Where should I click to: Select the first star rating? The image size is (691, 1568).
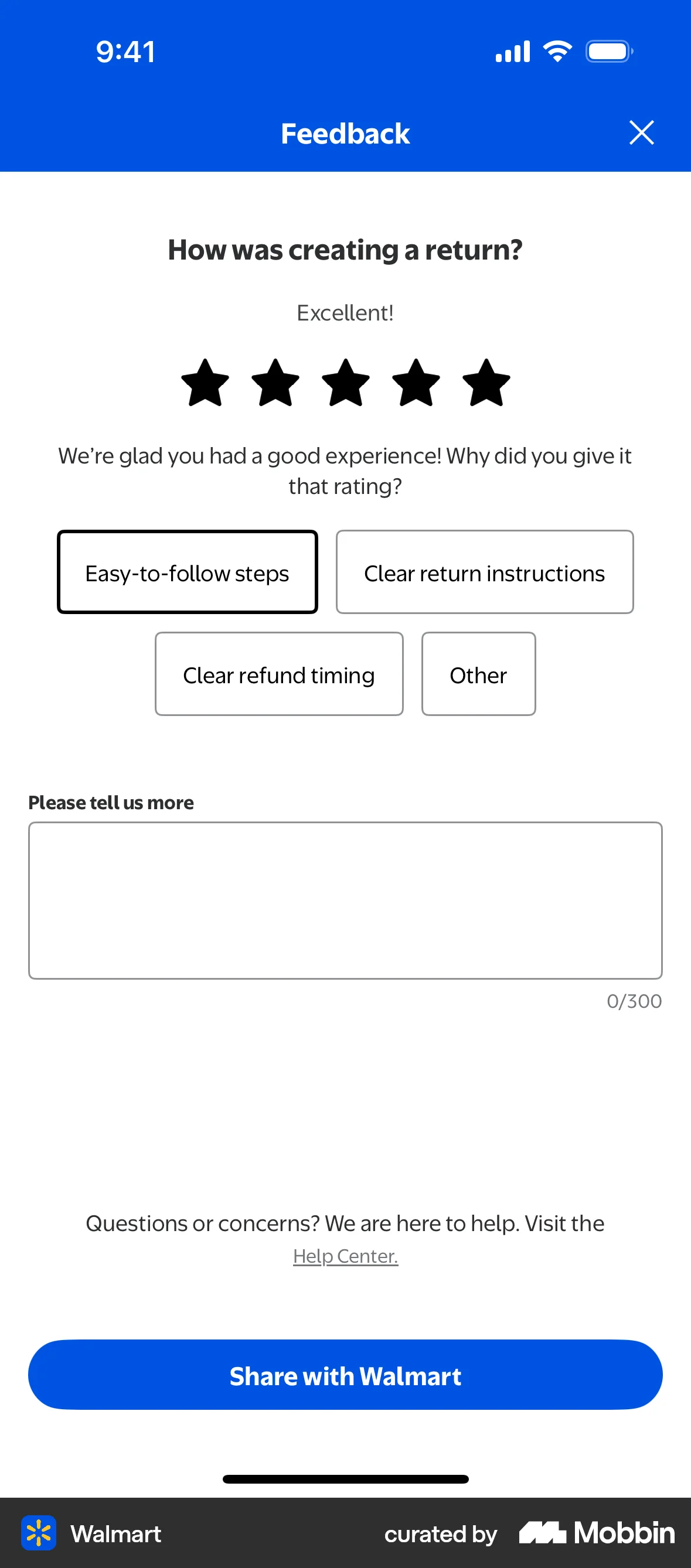pyautogui.click(x=205, y=383)
